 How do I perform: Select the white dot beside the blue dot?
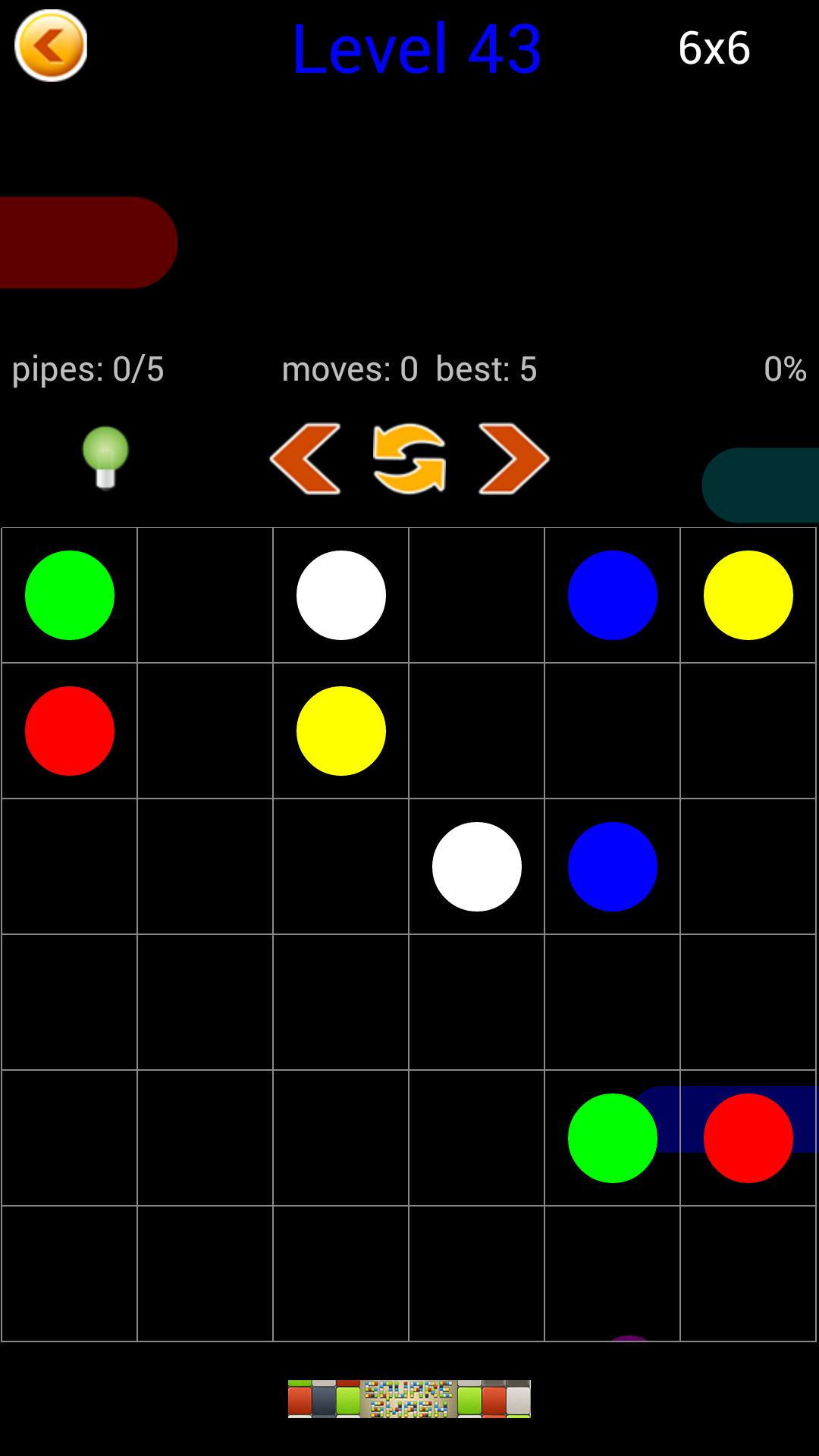click(x=476, y=867)
